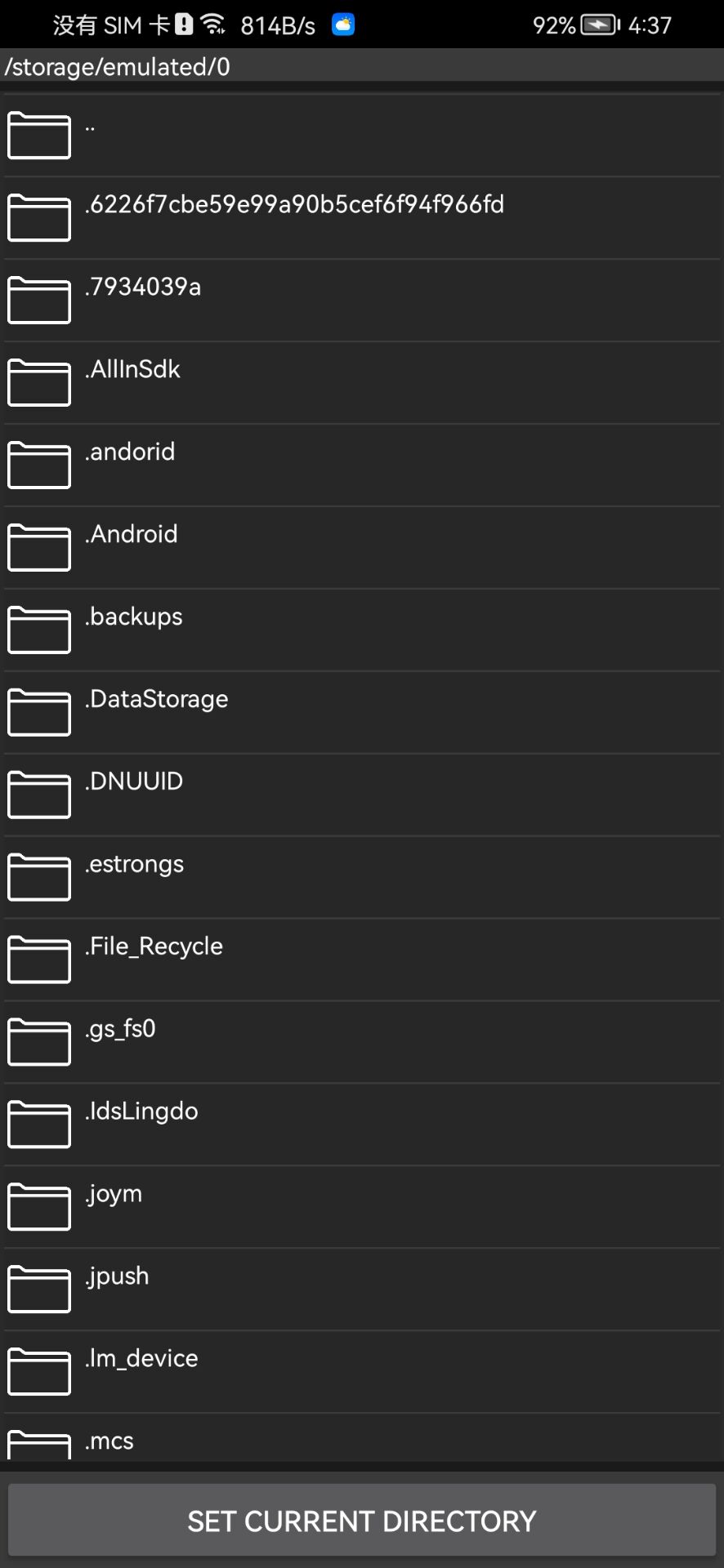
Task: Open the .AllInSdk folder
Action: coord(362,383)
